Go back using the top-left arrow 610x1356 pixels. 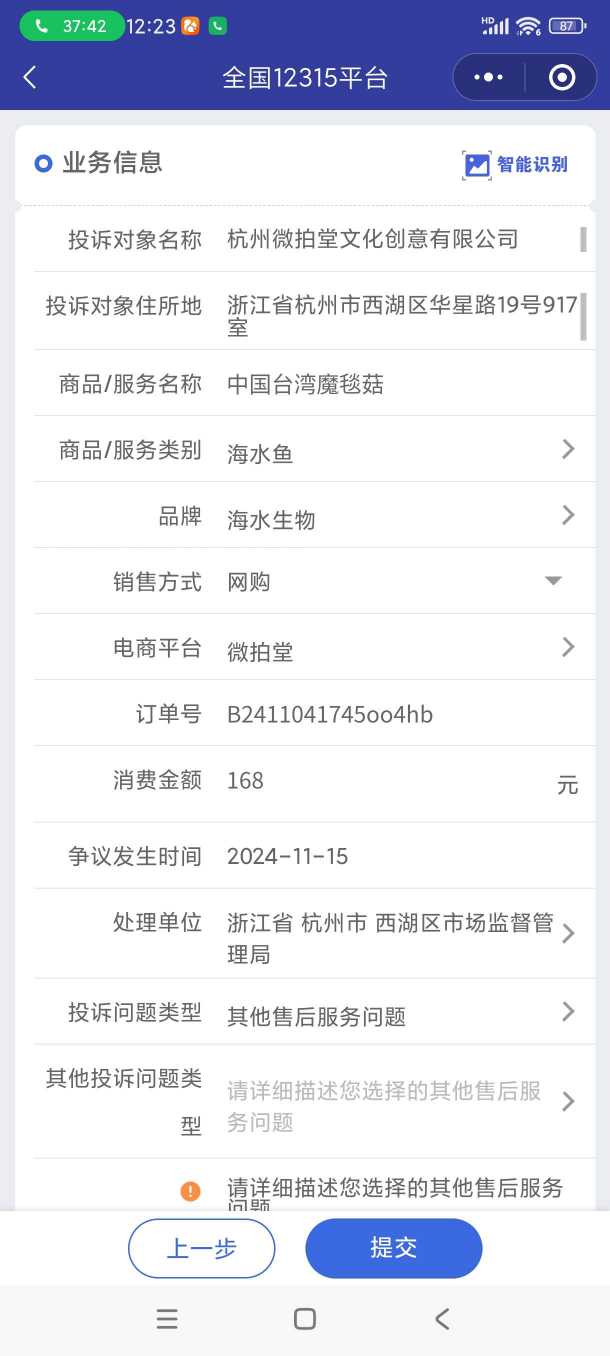[30, 78]
